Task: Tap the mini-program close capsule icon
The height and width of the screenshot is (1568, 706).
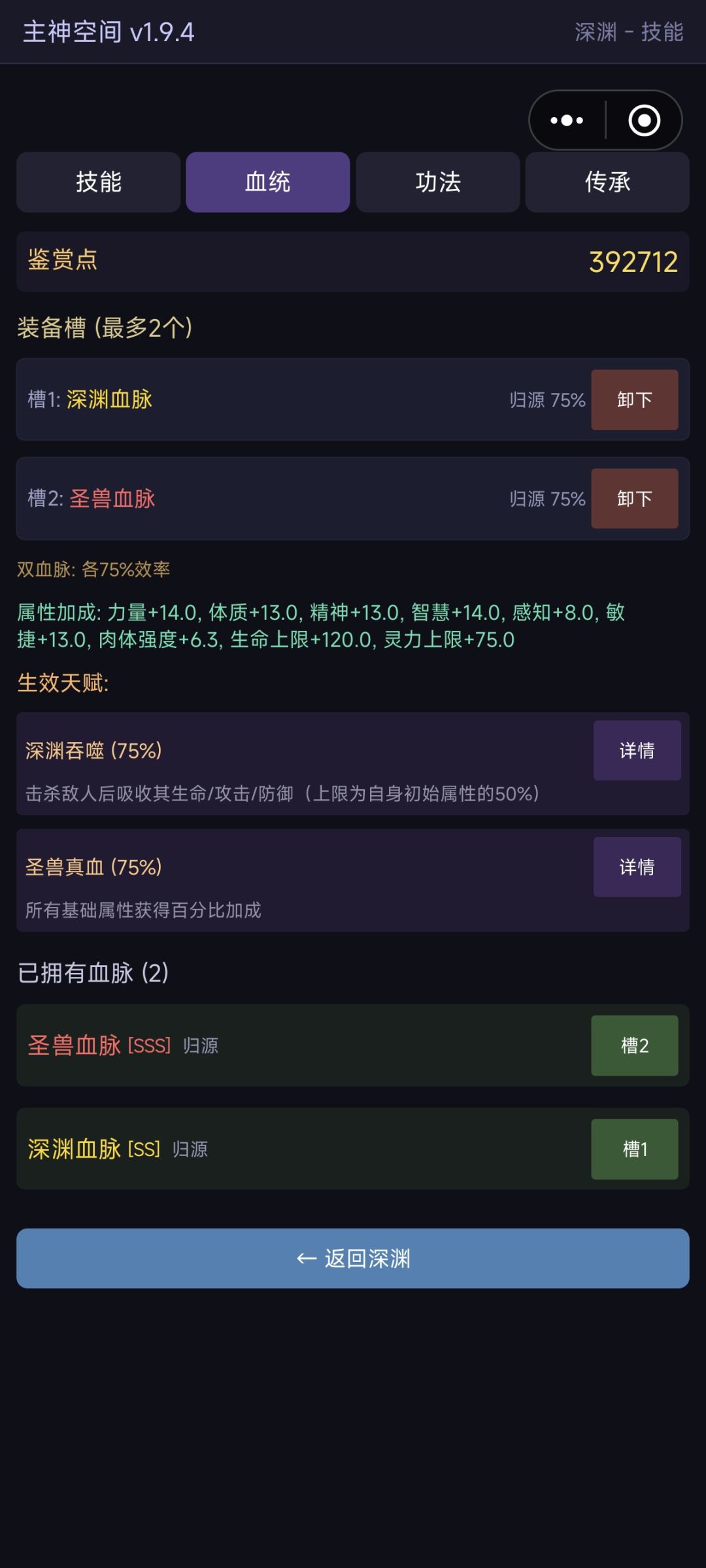Action: coord(644,120)
